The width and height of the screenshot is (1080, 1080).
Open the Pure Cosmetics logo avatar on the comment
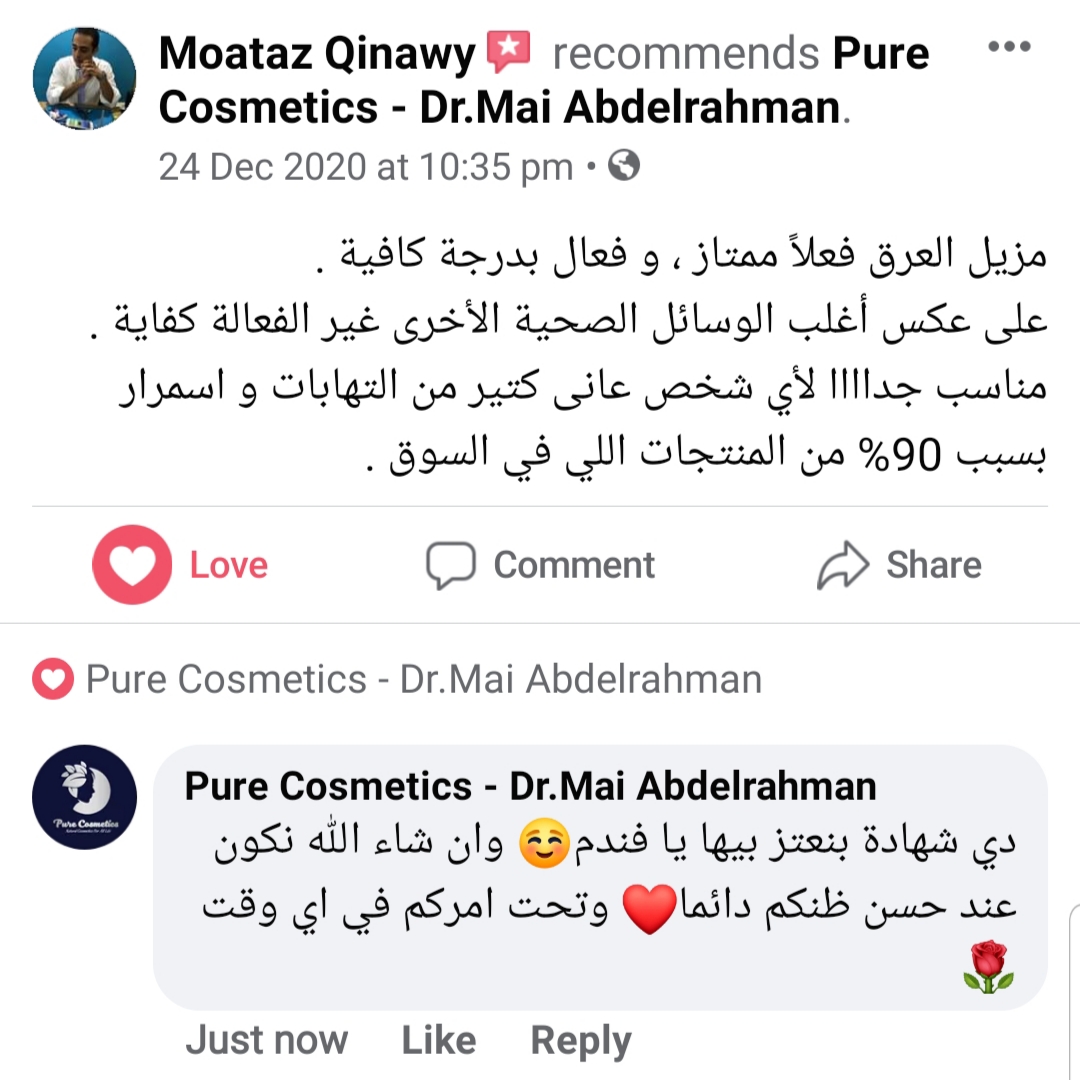84,797
